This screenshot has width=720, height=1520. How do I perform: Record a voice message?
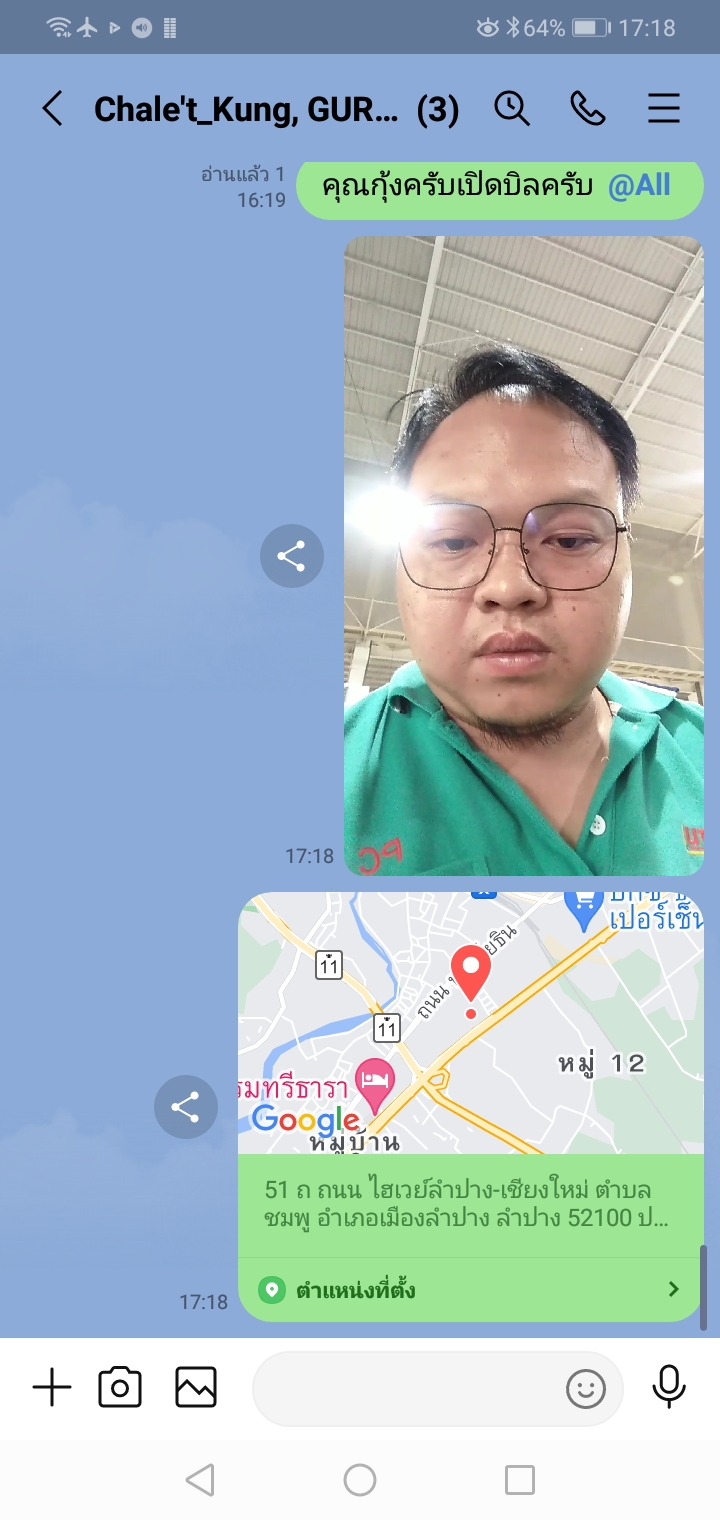coord(668,1388)
